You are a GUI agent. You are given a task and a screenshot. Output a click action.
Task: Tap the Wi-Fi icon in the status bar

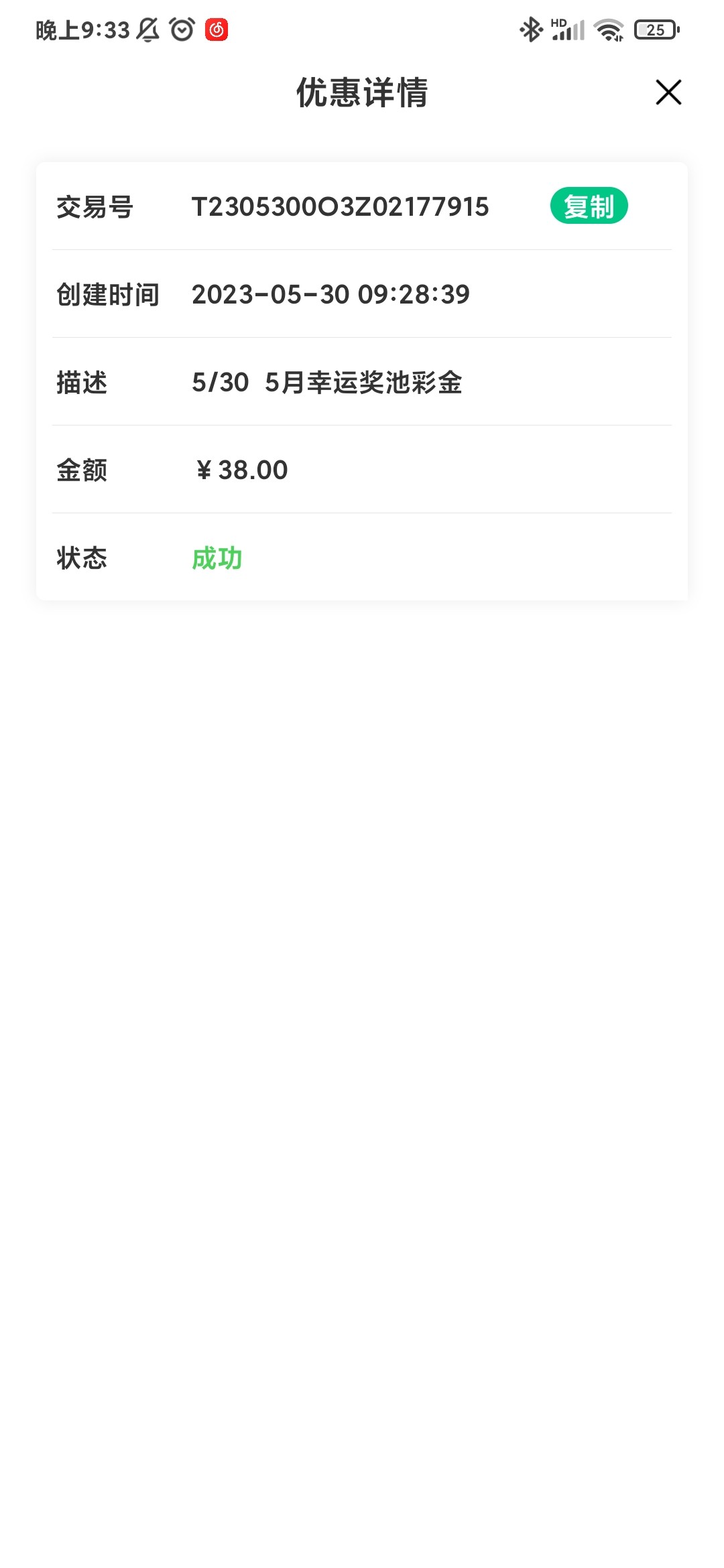(609, 29)
